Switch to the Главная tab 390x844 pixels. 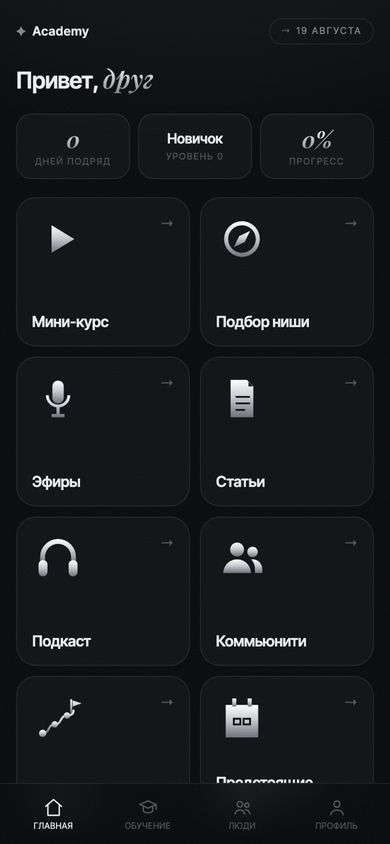click(x=53, y=814)
